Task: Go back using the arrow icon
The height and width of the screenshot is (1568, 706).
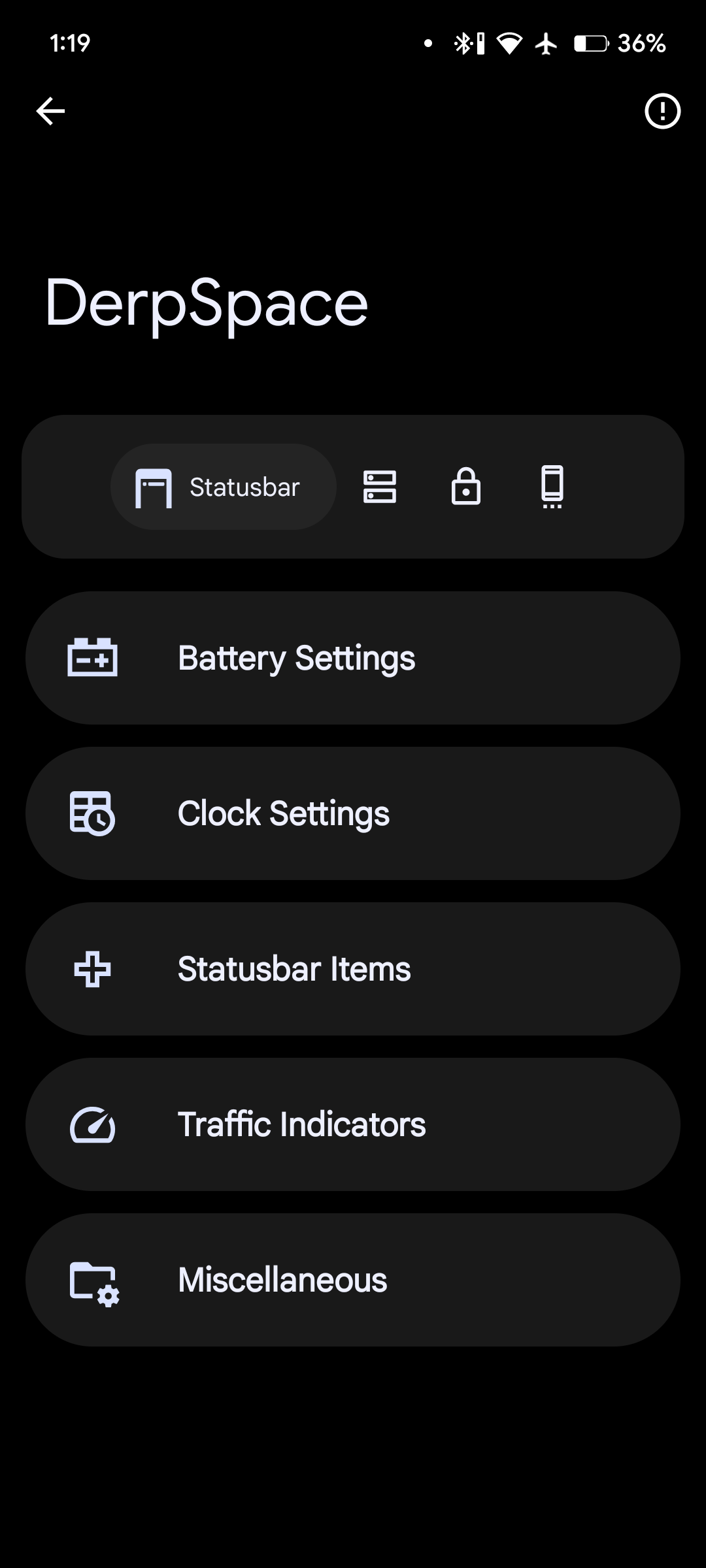Action: point(50,111)
